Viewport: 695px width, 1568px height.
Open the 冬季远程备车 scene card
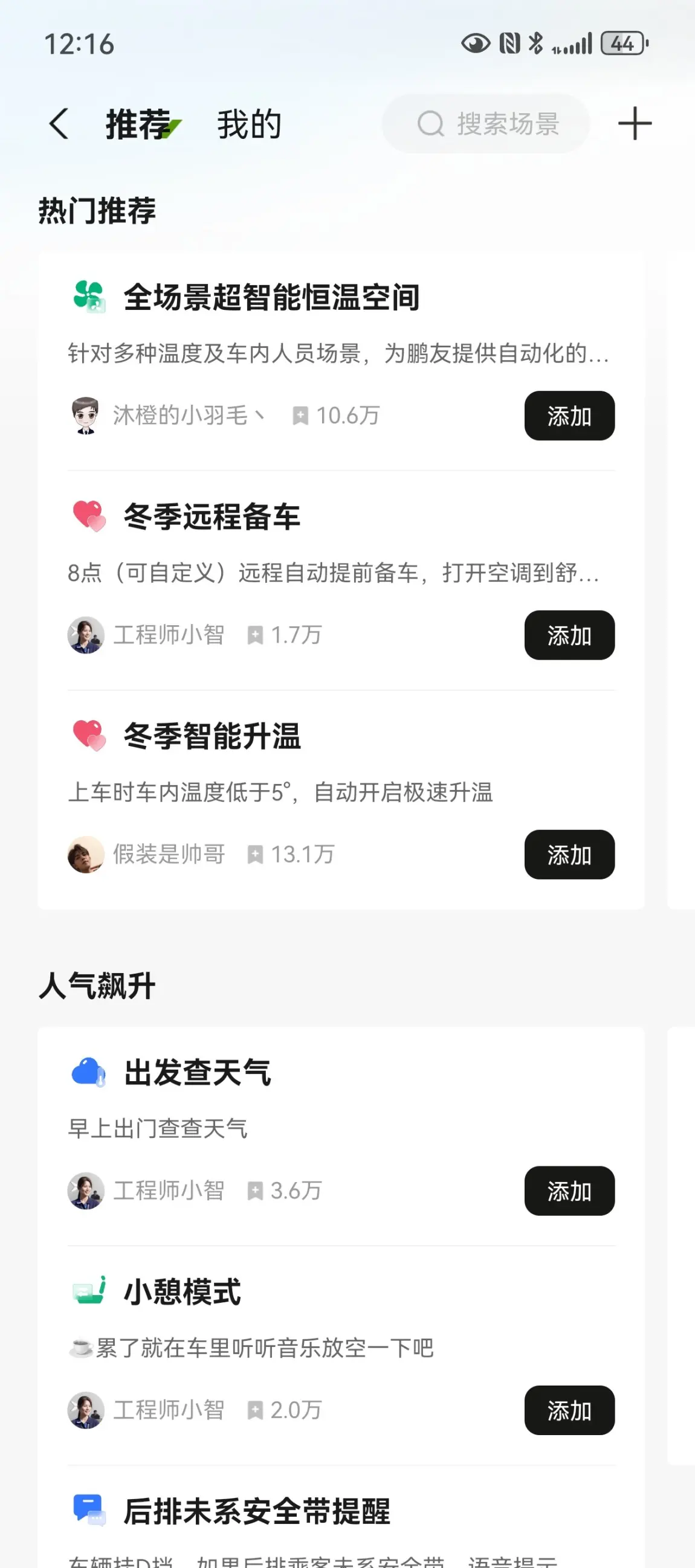(x=212, y=517)
